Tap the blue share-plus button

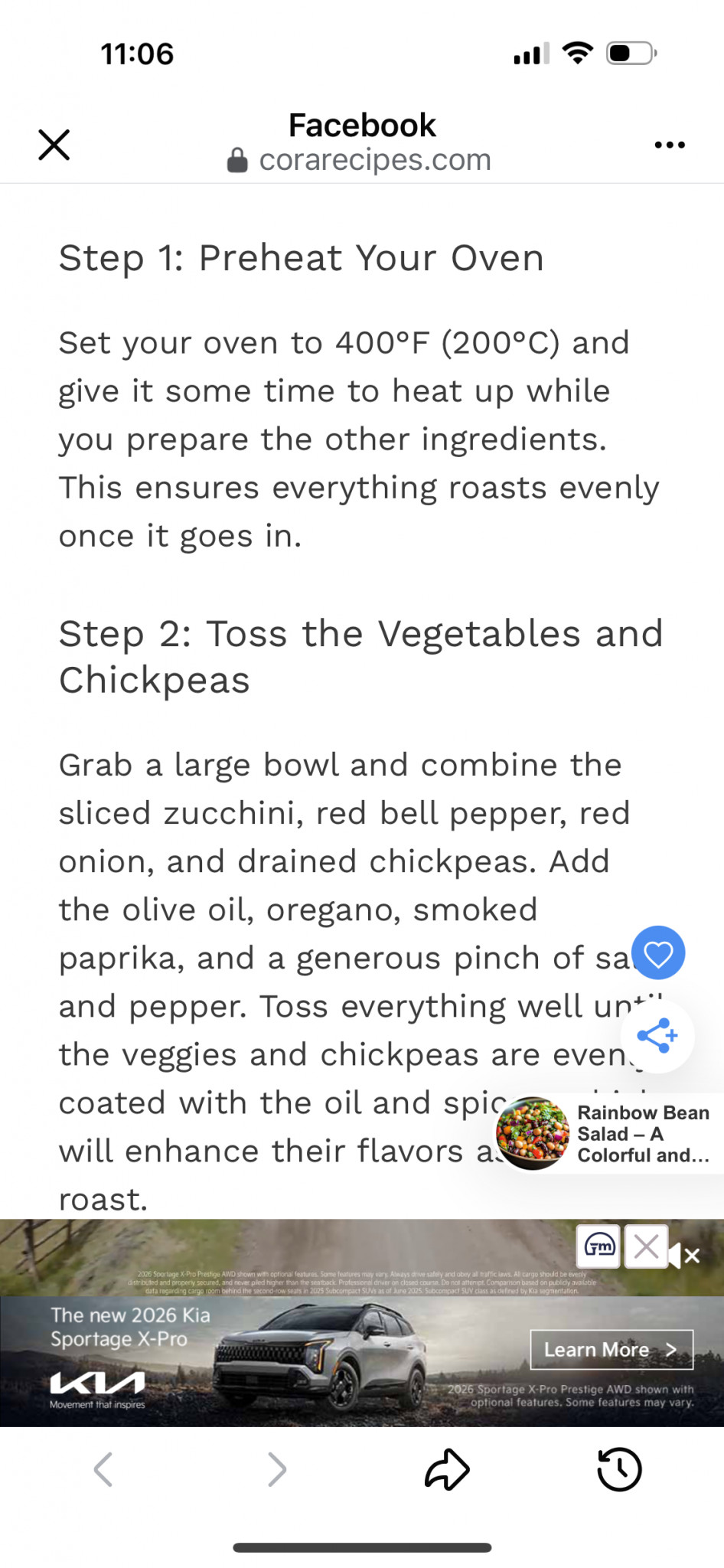(658, 1037)
